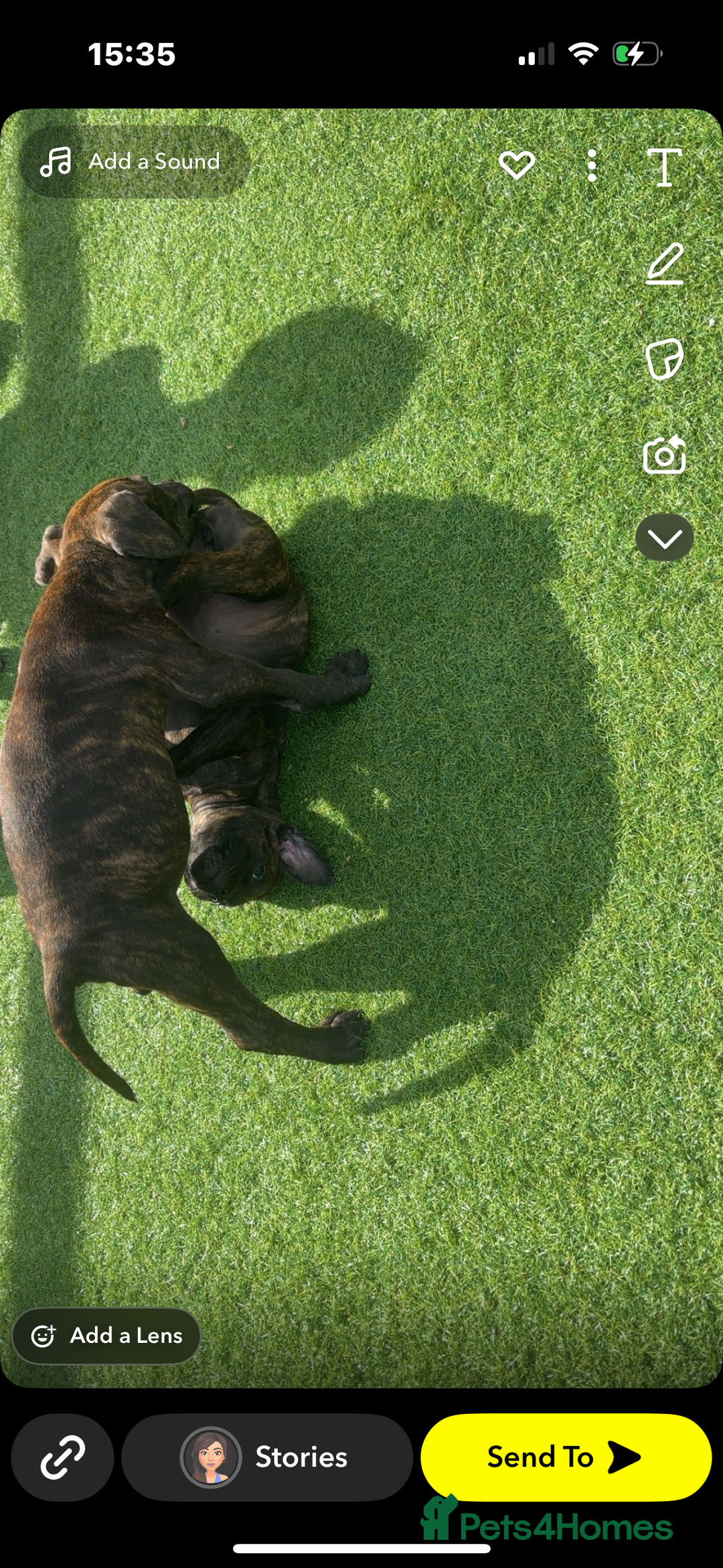Viewport: 723px width, 1568px height.
Task: Open the three-dot more options menu
Action: point(592,165)
